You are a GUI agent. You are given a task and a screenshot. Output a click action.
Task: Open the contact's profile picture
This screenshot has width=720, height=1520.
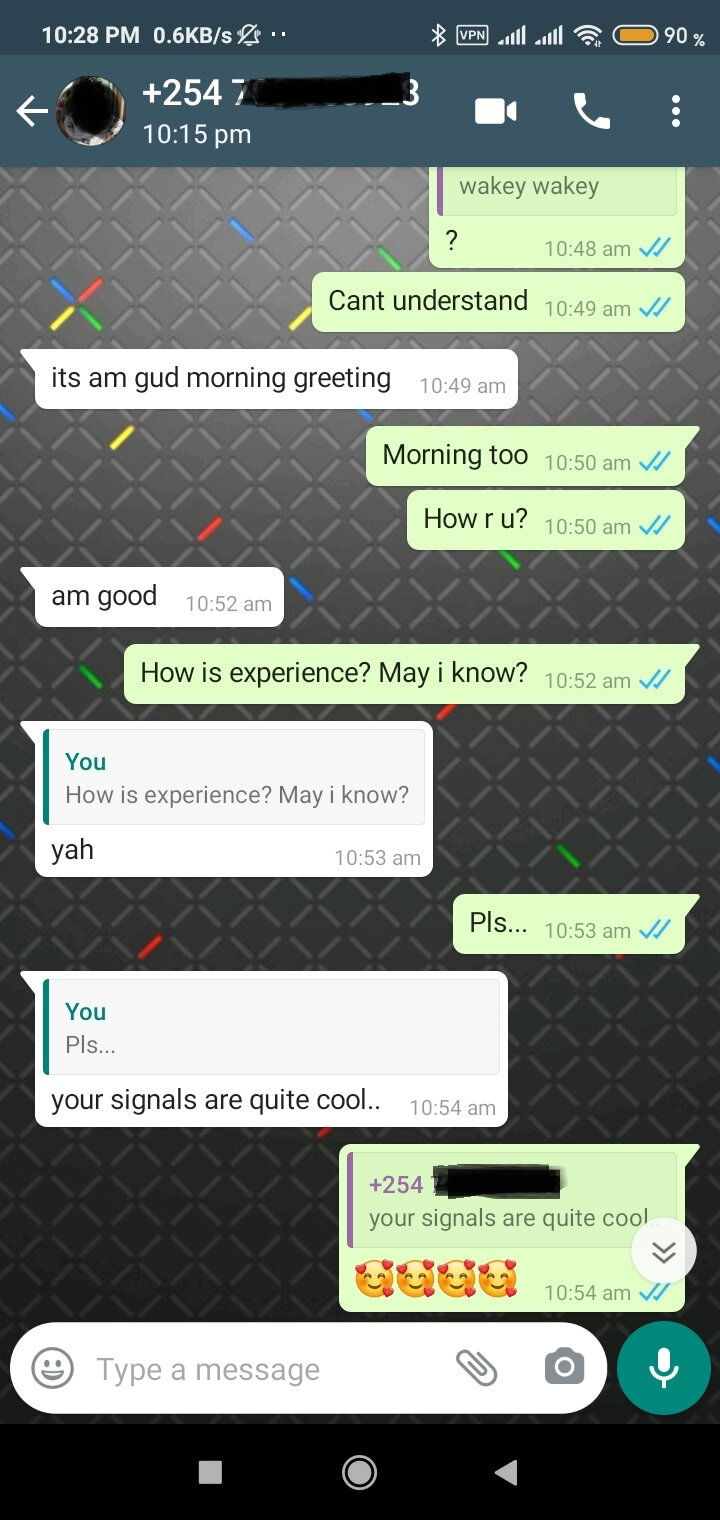tap(91, 111)
